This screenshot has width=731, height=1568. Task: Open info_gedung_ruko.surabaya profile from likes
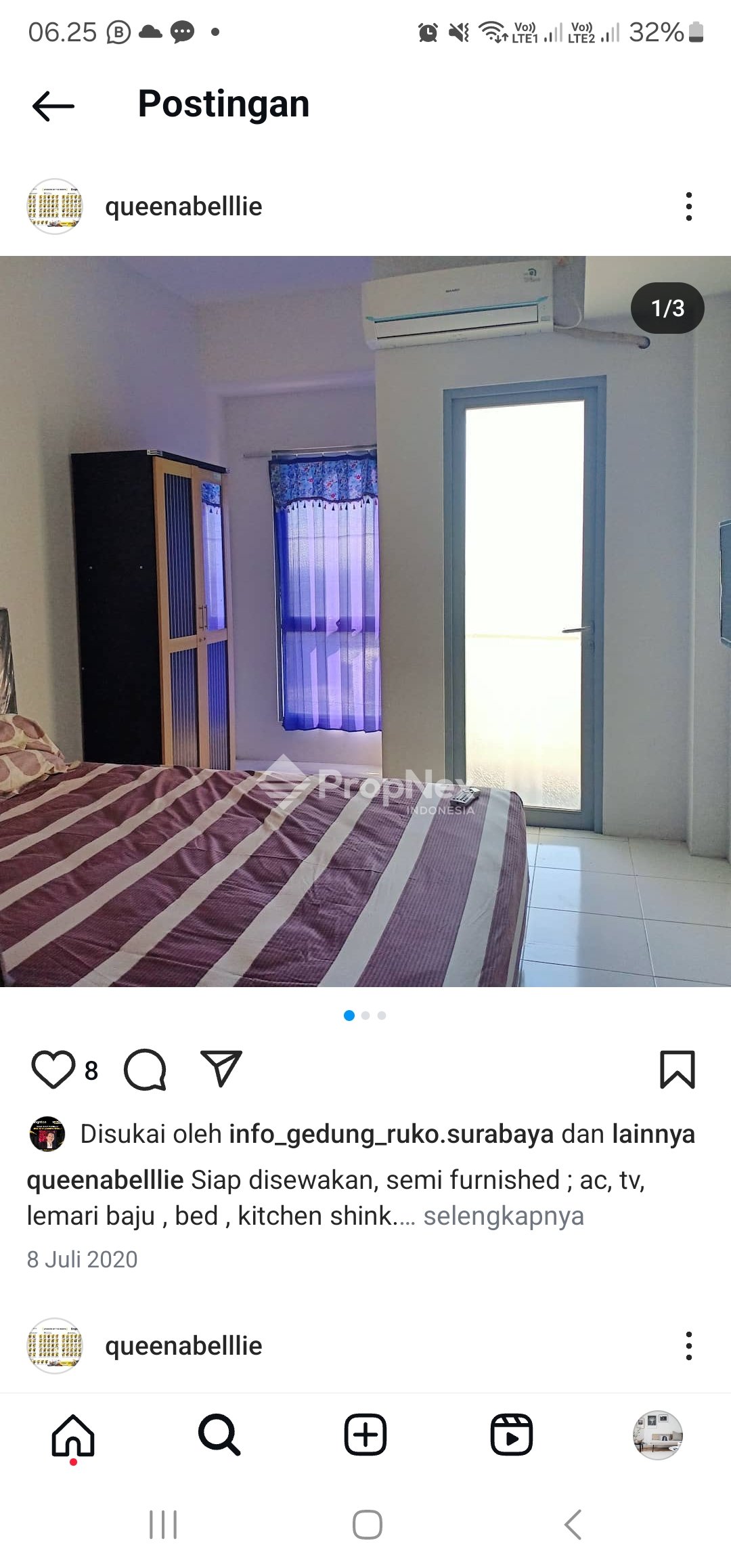(391, 1134)
